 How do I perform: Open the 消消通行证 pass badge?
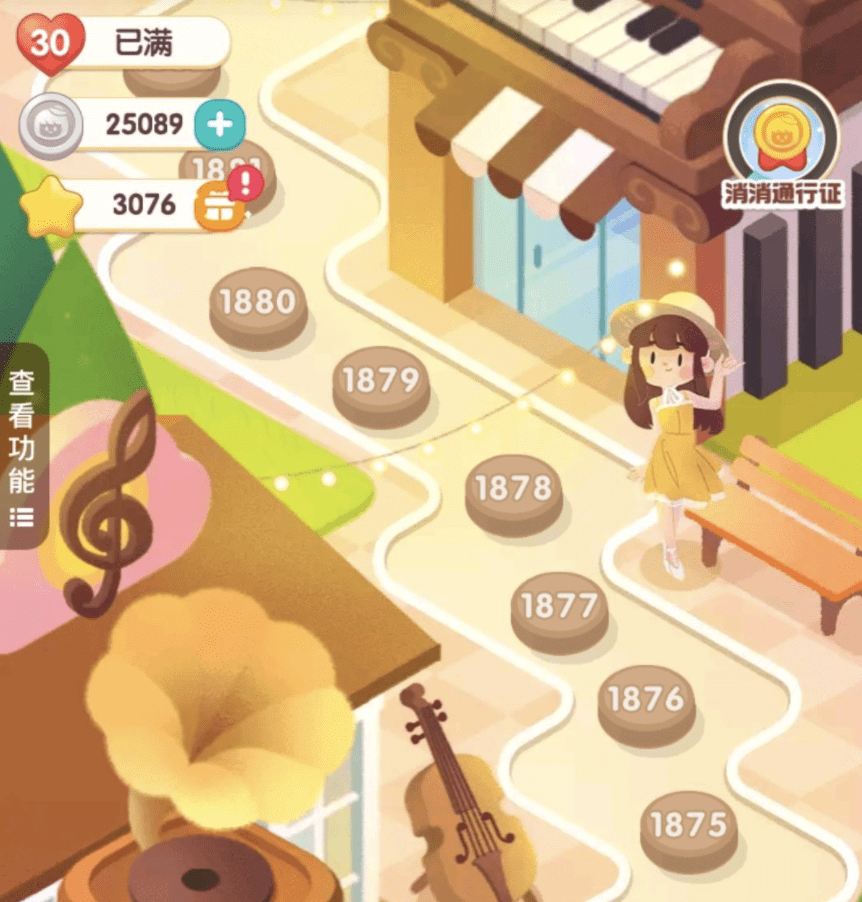[x=783, y=145]
